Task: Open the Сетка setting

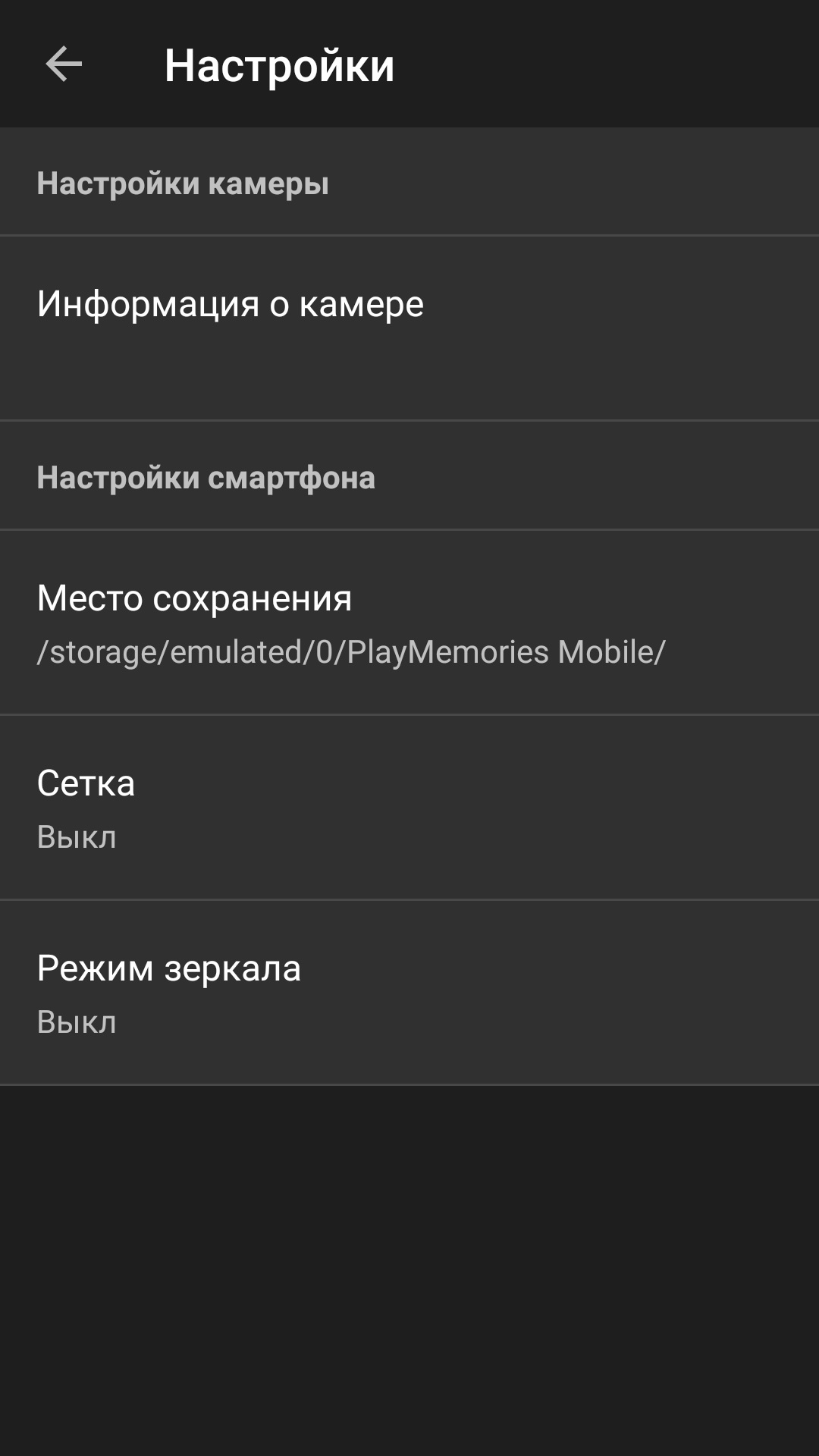Action: pyautogui.click(x=409, y=807)
